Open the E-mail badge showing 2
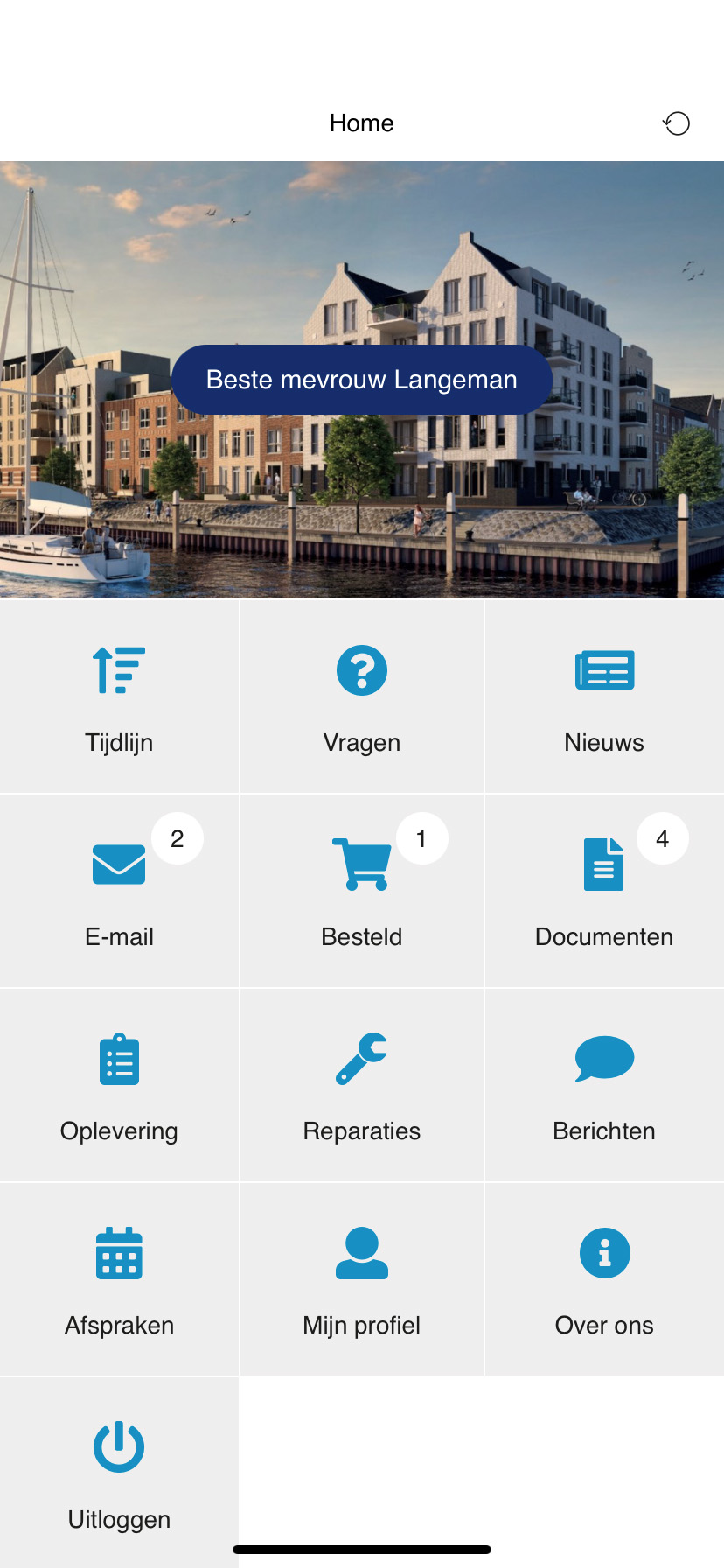Viewport: 724px width, 1568px height. point(177,837)
